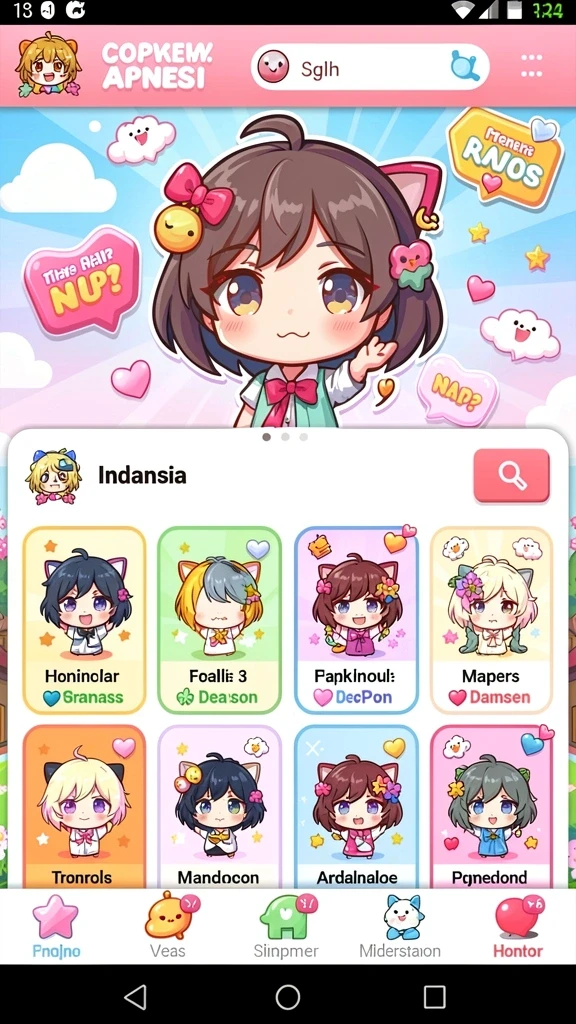Open the Honinolar character card

click(x=84, y=620)
